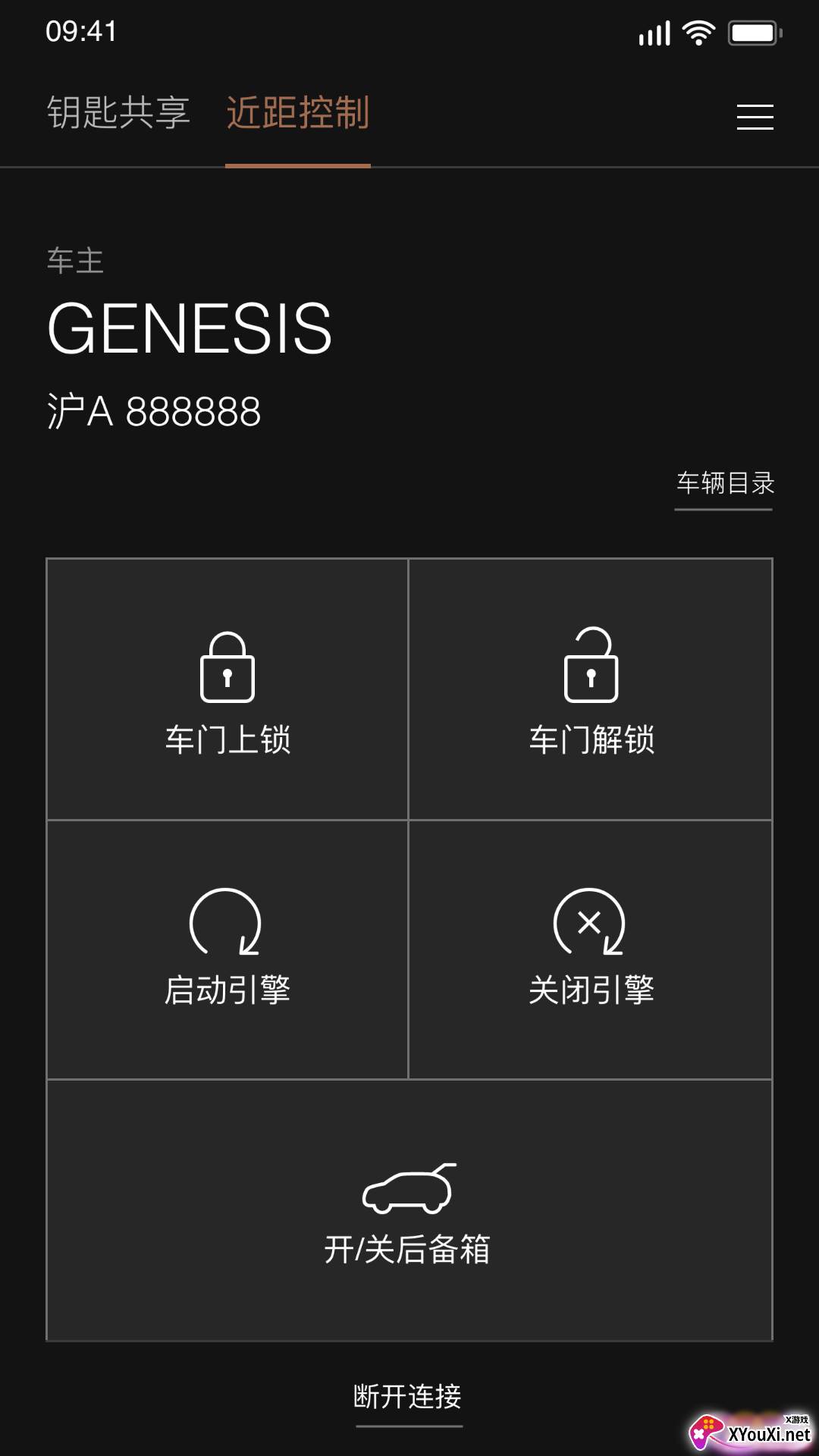Select the 近距控制 tab
Viewport: 819px width, 1456px height.
click(298, 113)
